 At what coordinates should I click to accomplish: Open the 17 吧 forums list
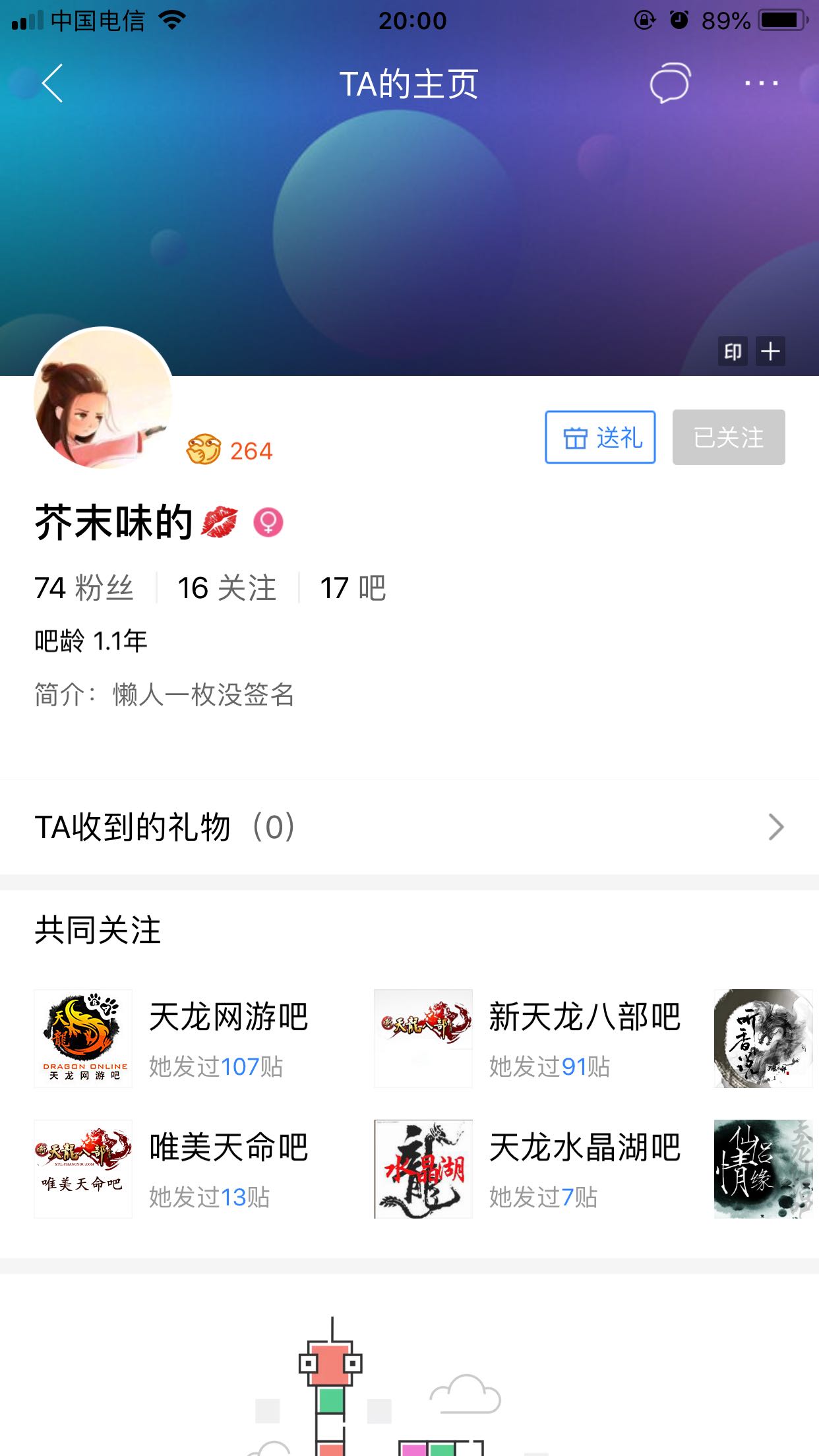[353, 588]
